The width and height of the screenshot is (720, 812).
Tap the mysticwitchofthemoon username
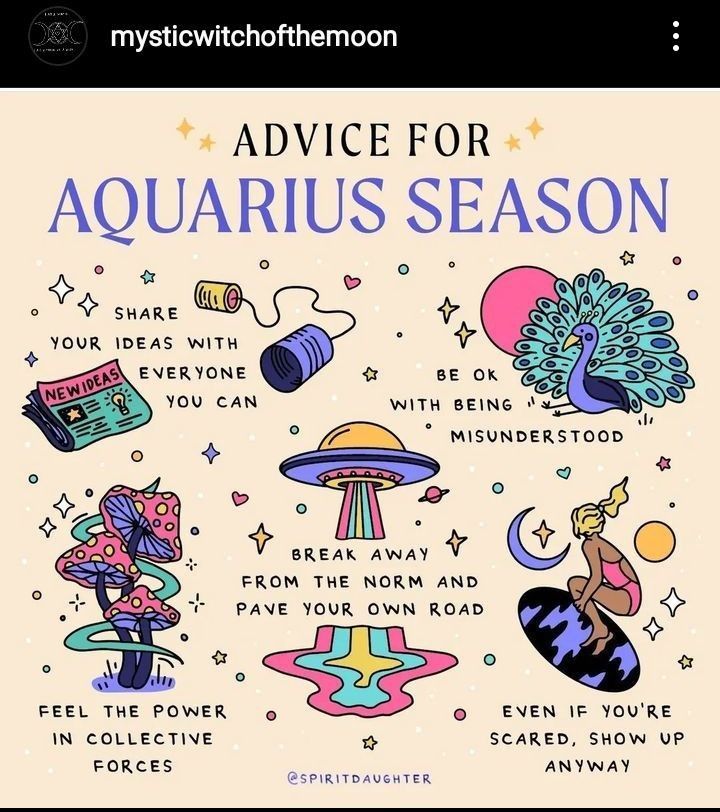pos(253,38)
